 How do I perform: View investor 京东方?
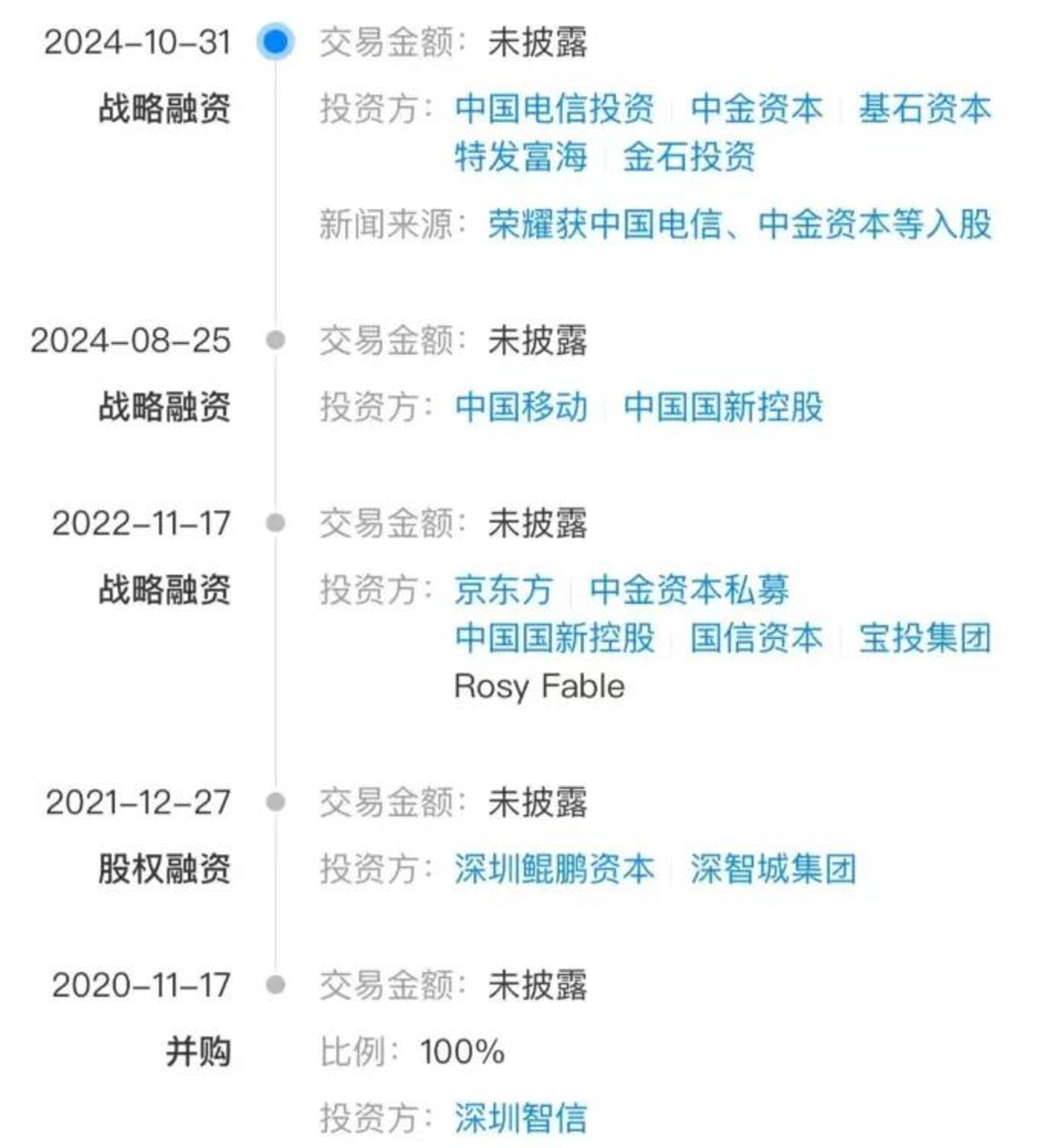pyautogui.click(x=504, y=589)
